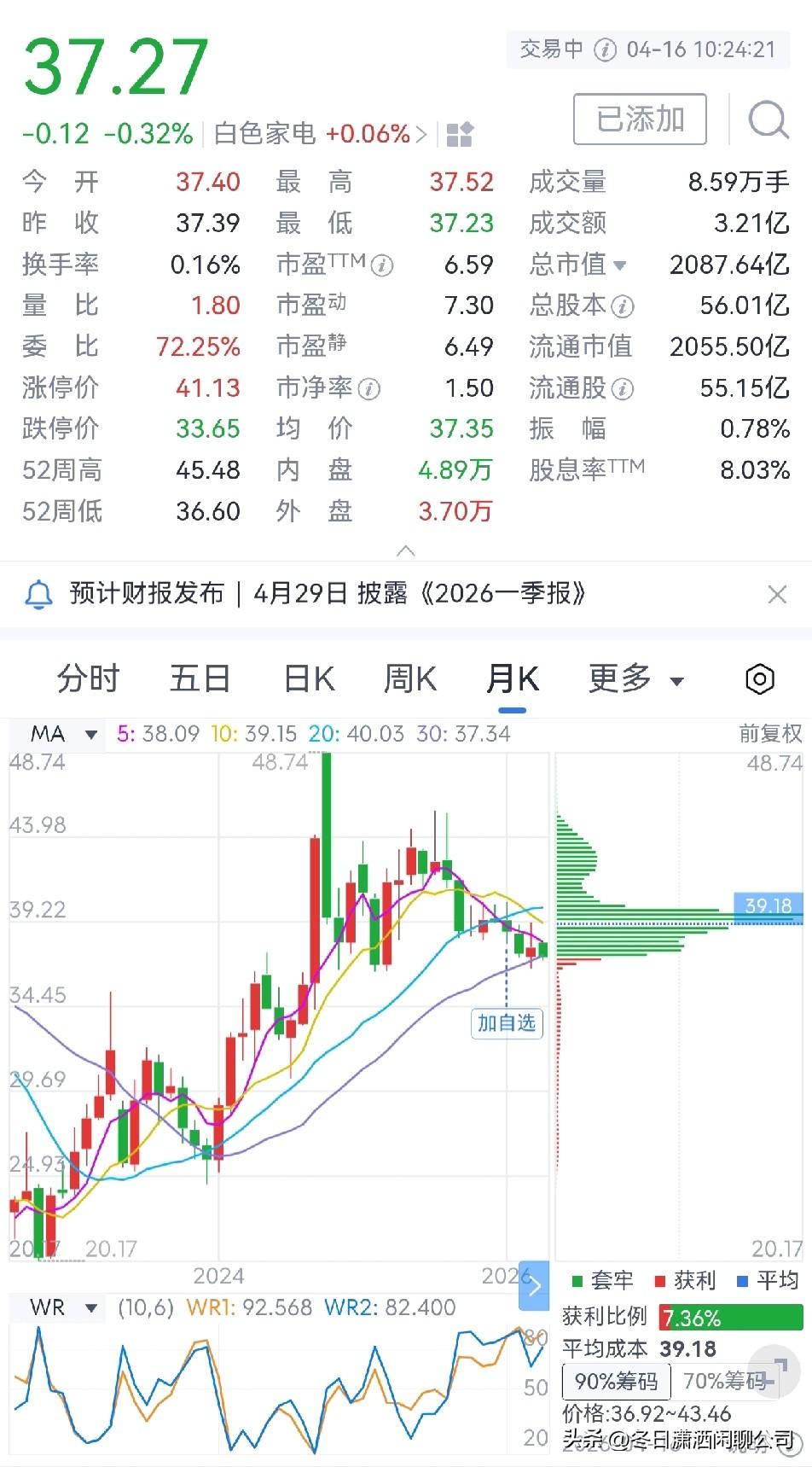Click the info icon beside 总股本
The width and height of the screenshot is (812, 1467).
tap(623, 305)
